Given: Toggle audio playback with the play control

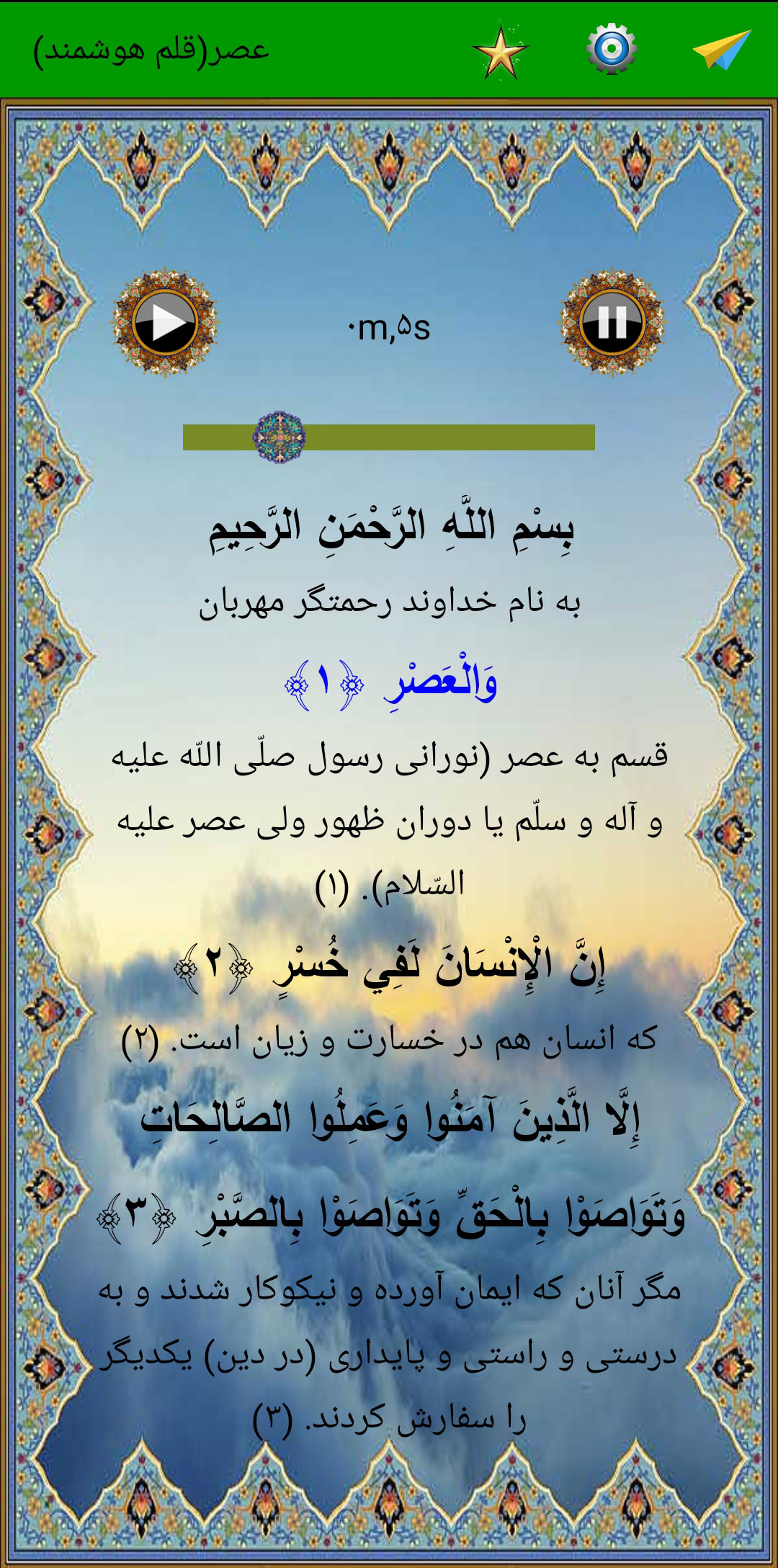Looking at the screenshot, I should click(x=164, y=321).
